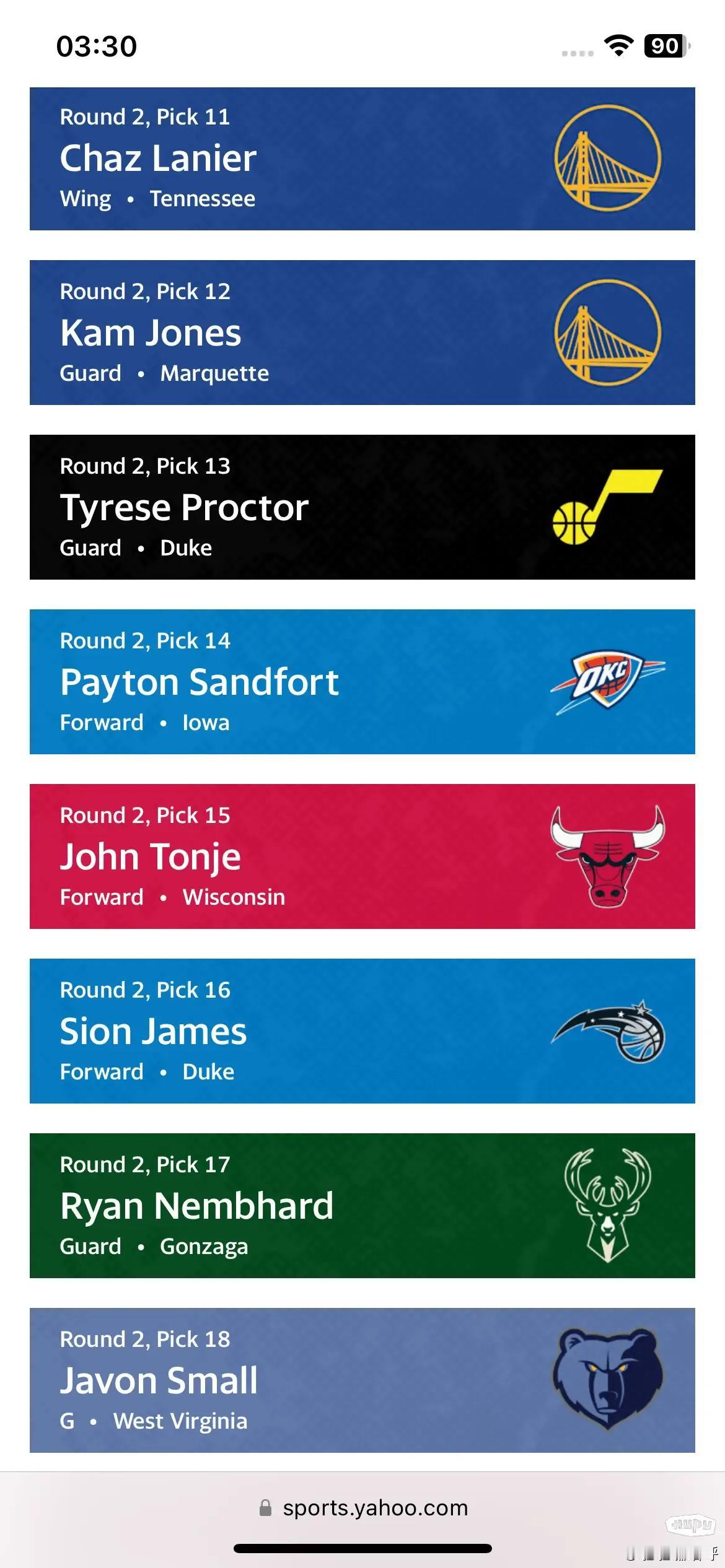Open Payton Sandfort's pick 14 card
Image resolution: width=725 pixels, height=1568 pixels.
(x=362, y=682)
